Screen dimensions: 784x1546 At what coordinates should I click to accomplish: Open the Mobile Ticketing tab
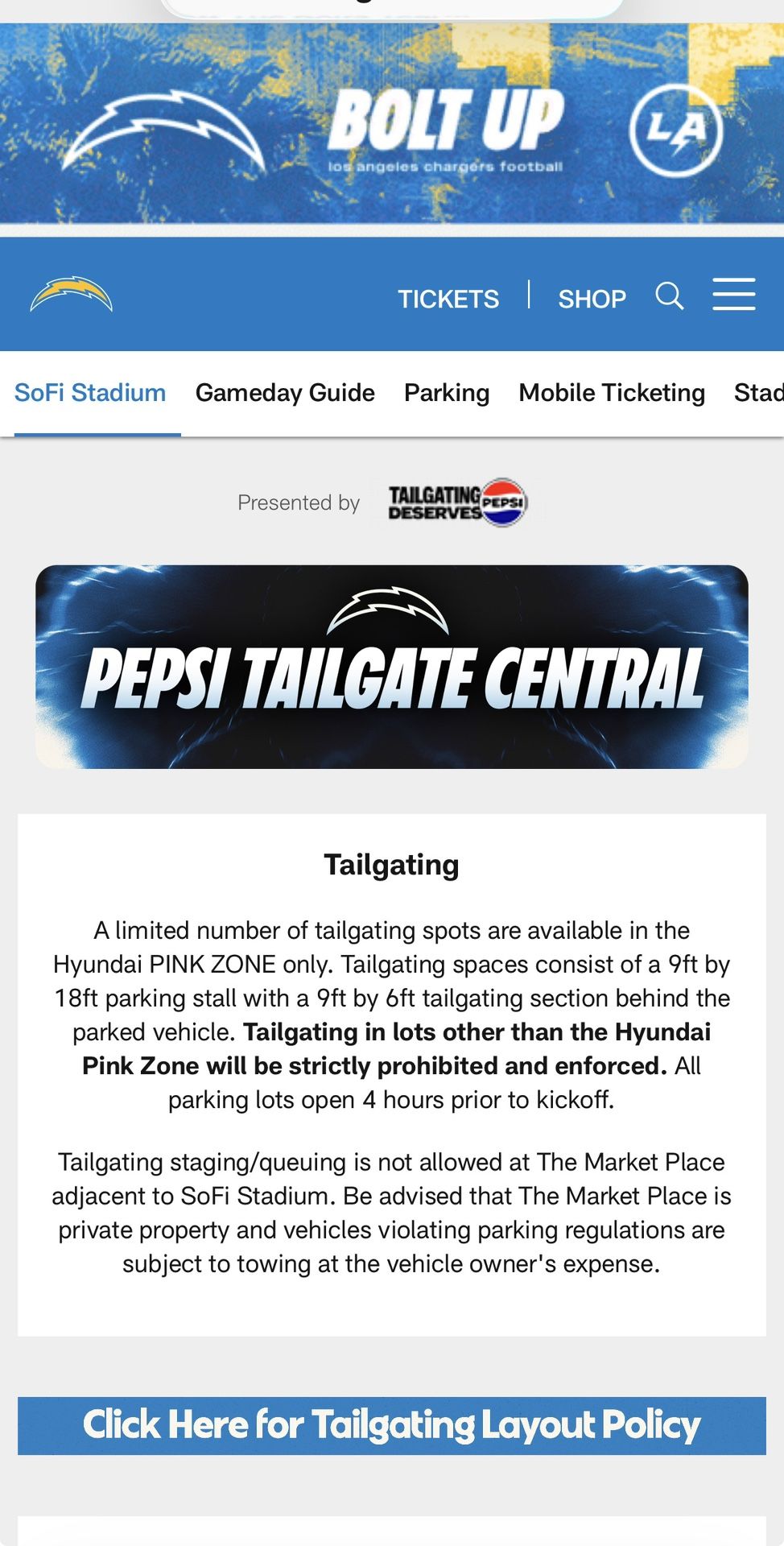[612, 393]
